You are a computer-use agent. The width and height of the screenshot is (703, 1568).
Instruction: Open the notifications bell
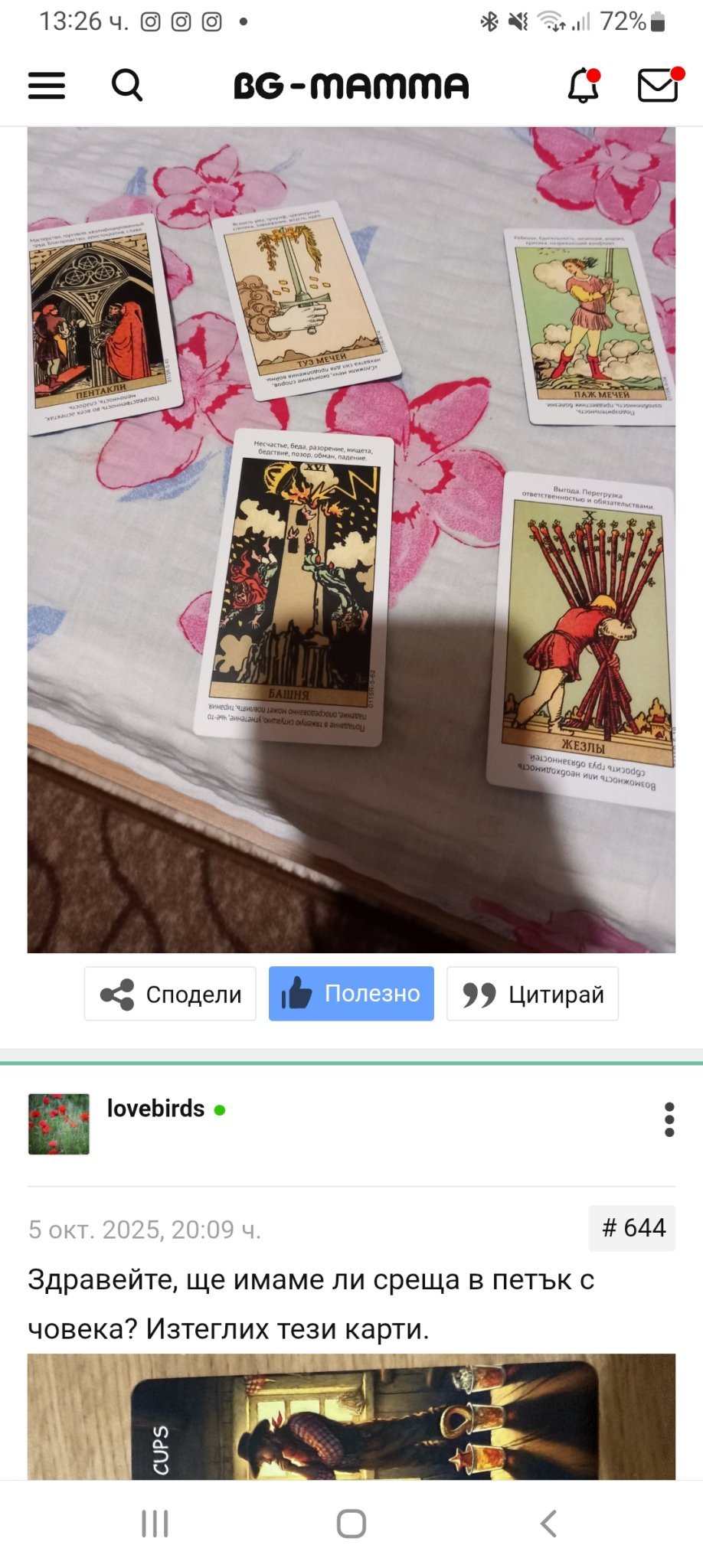[583, 85]
